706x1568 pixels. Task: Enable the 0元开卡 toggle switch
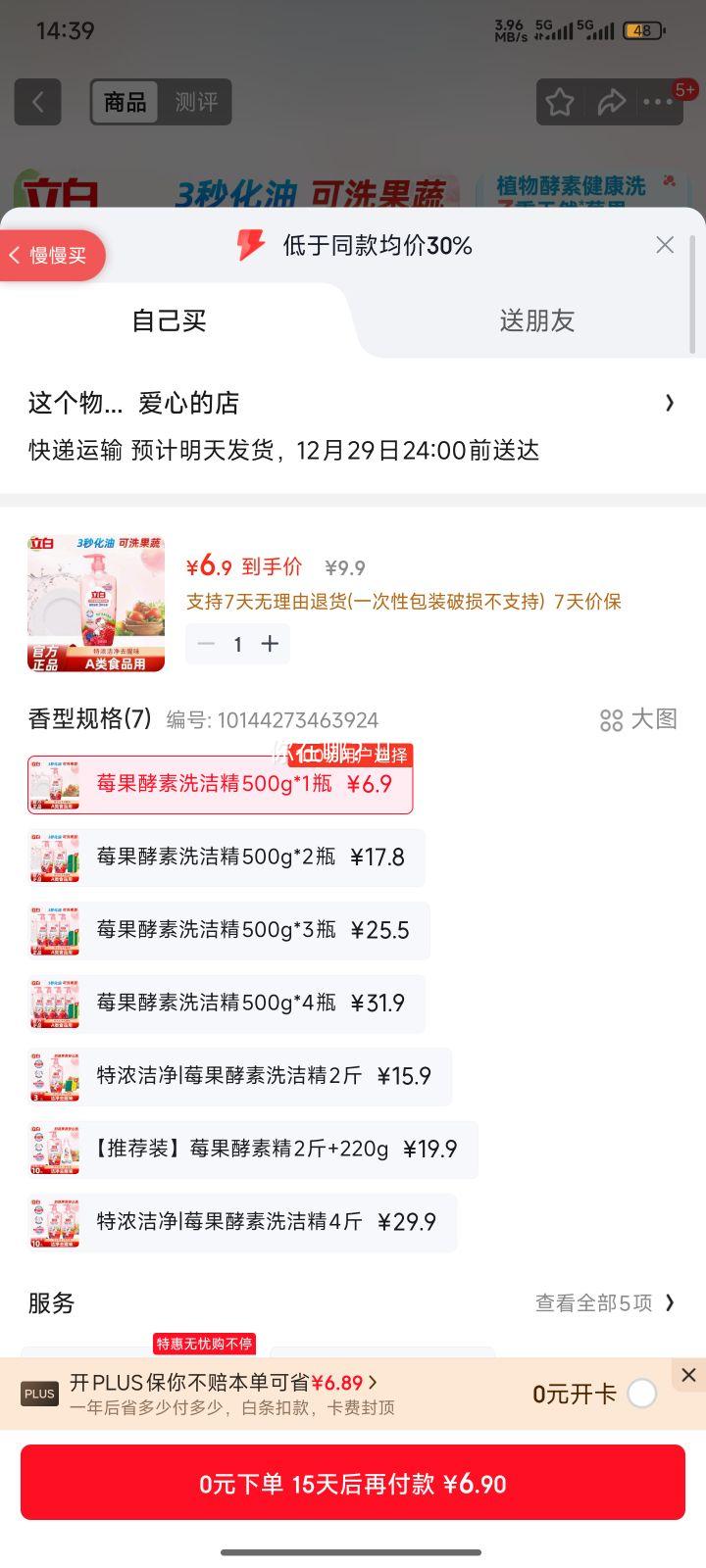point(642,1394)
